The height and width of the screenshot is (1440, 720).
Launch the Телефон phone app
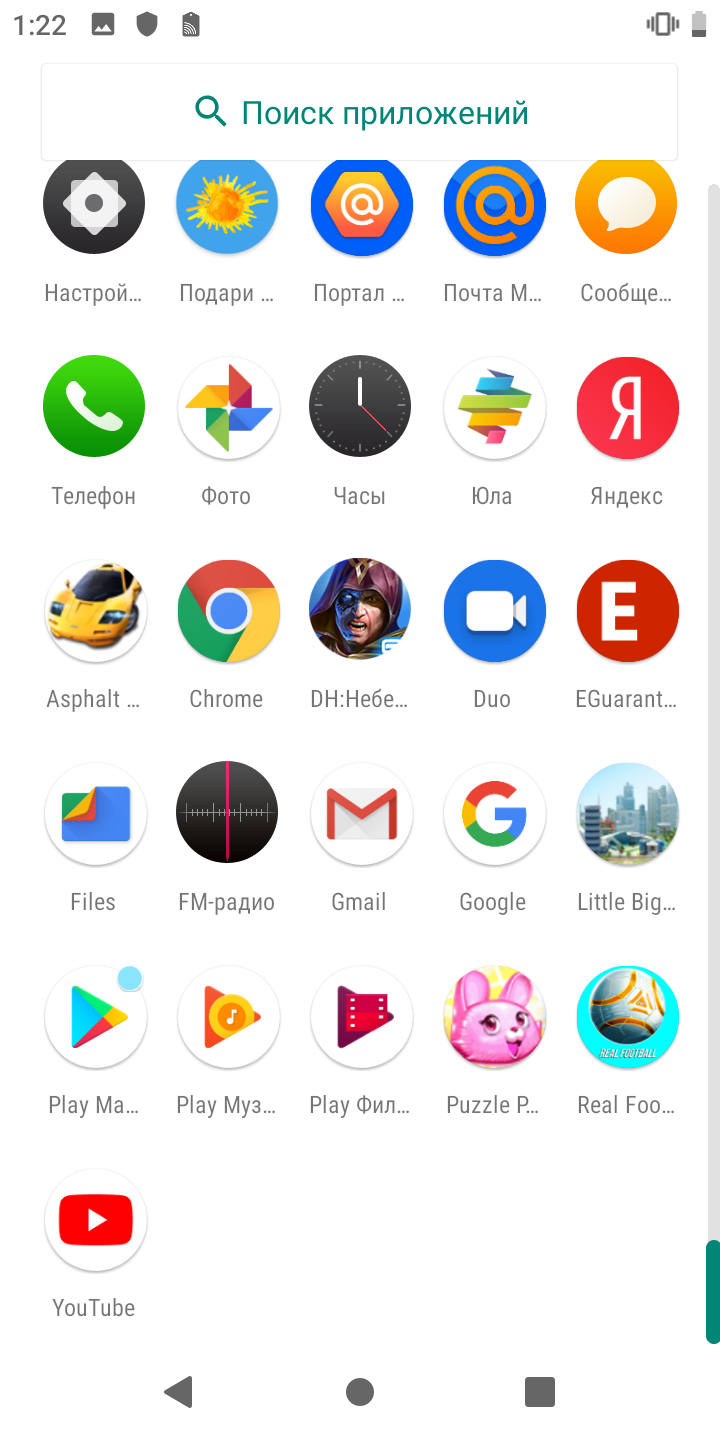point(94,406)
